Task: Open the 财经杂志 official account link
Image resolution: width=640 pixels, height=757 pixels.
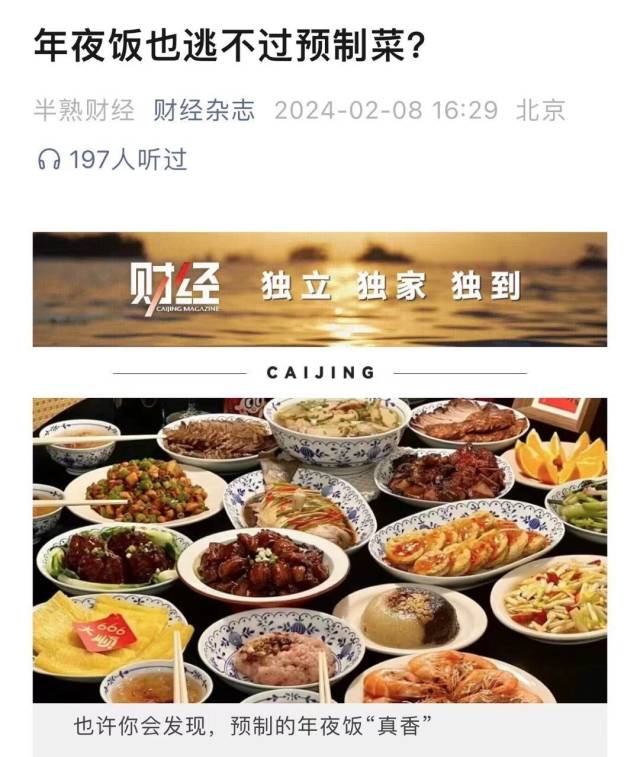Action: pos(203,110)
